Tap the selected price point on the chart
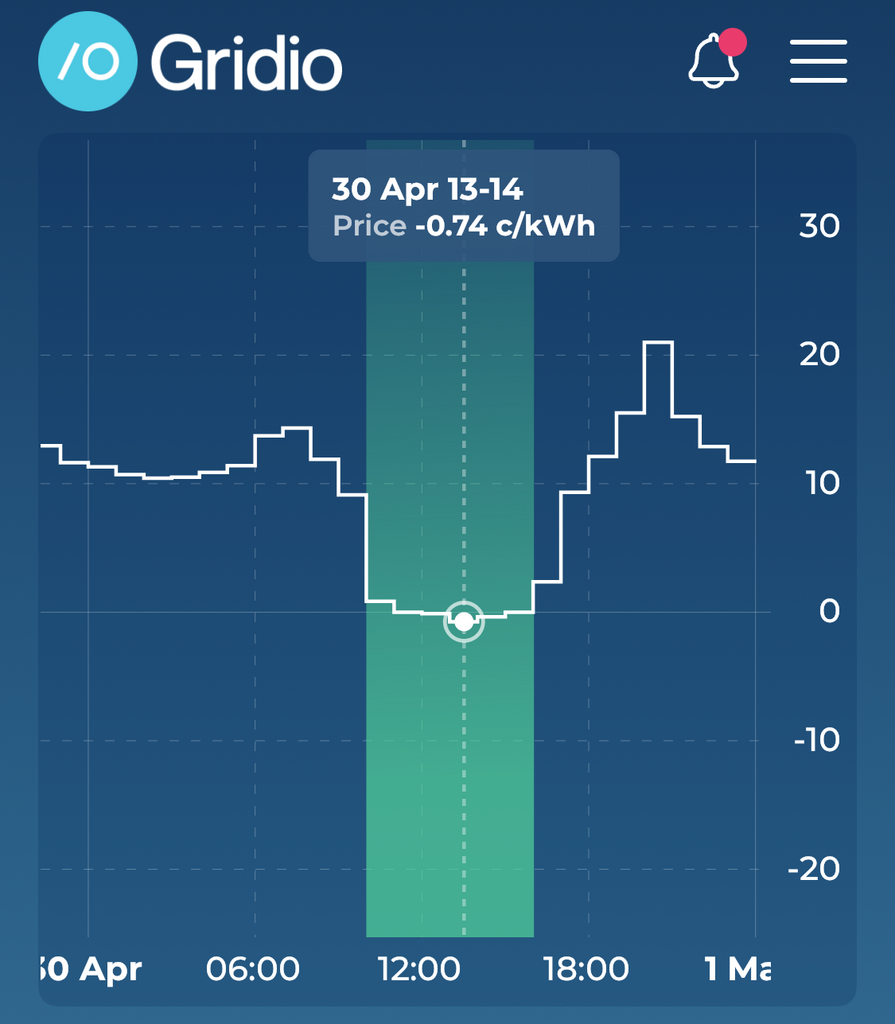 click(x=464, y=621)
